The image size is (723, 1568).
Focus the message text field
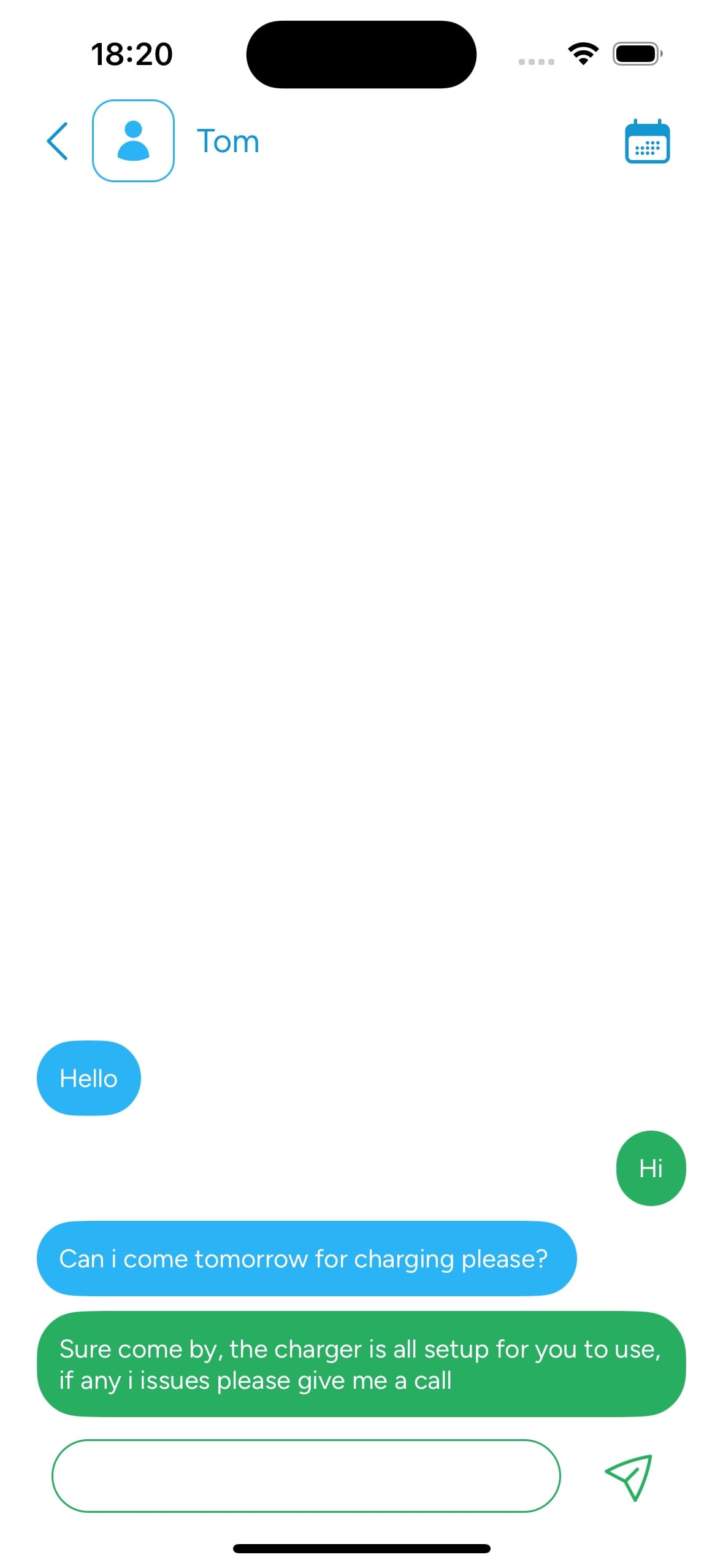click(x=306, y=1475)
